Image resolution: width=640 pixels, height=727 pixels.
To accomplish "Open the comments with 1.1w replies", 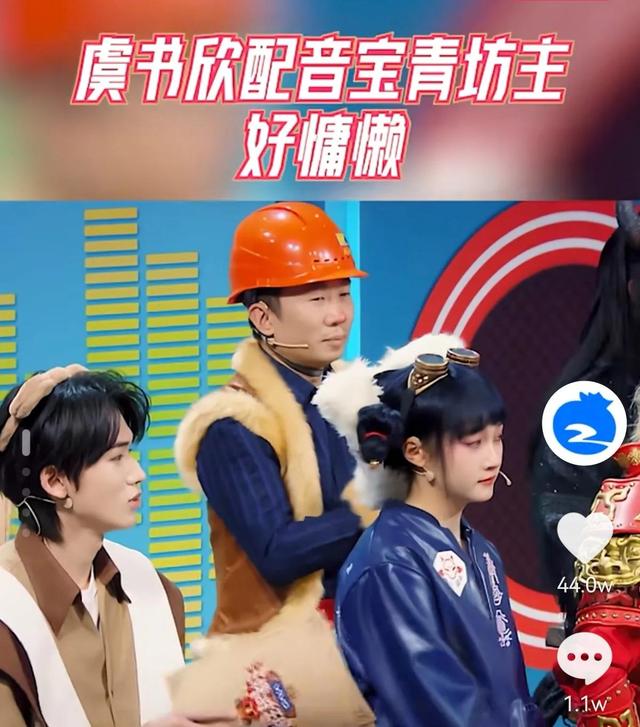I will coord(584,658).
